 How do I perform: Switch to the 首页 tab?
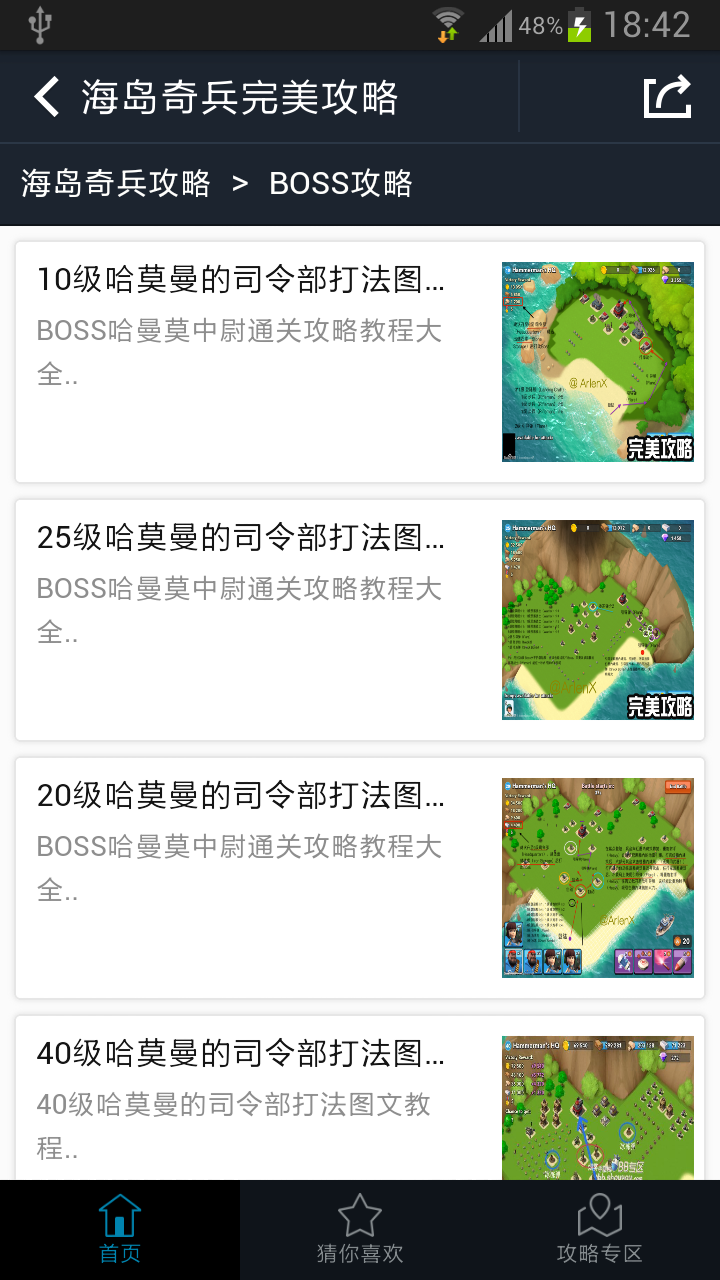[120, 1230]
